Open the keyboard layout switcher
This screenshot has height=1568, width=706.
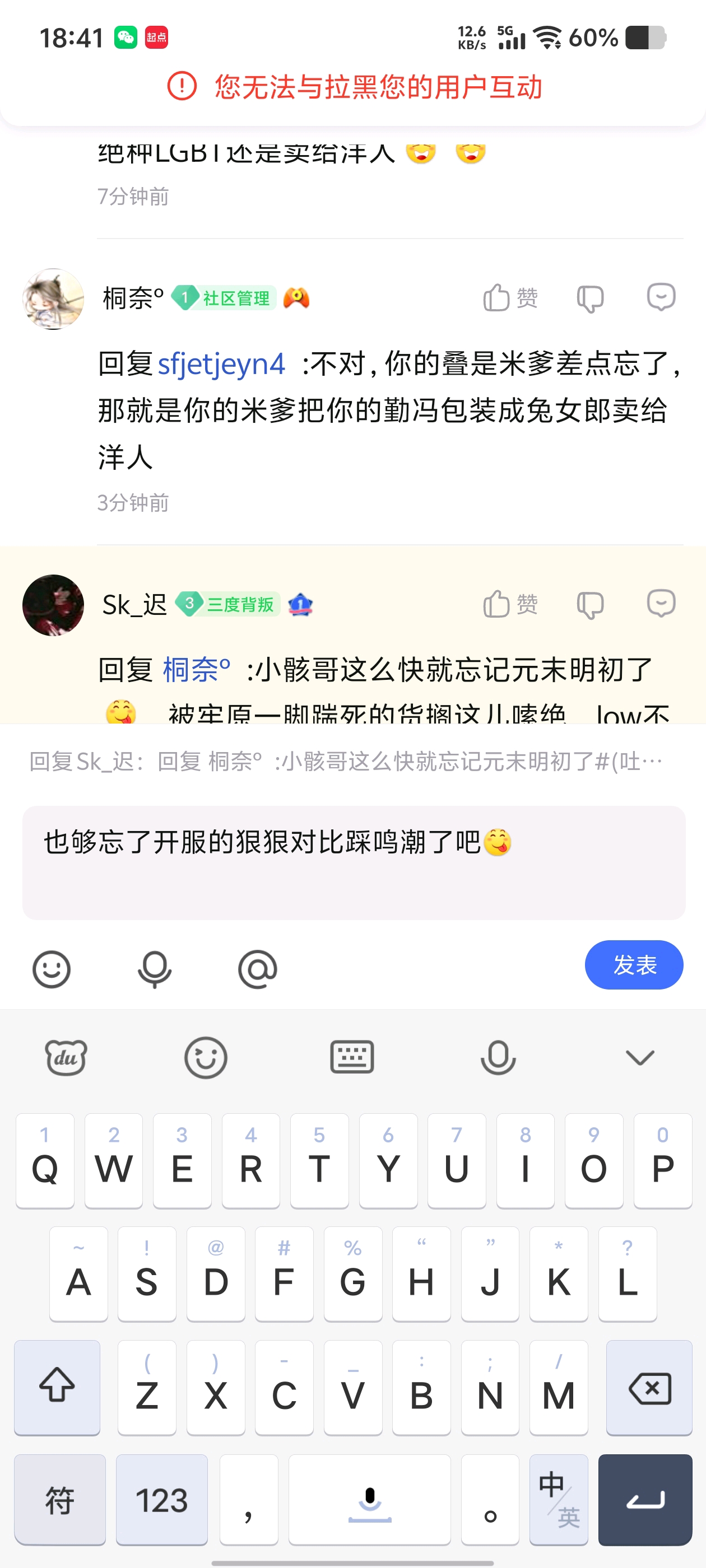pyautogui.click(x=352, y=1058)
